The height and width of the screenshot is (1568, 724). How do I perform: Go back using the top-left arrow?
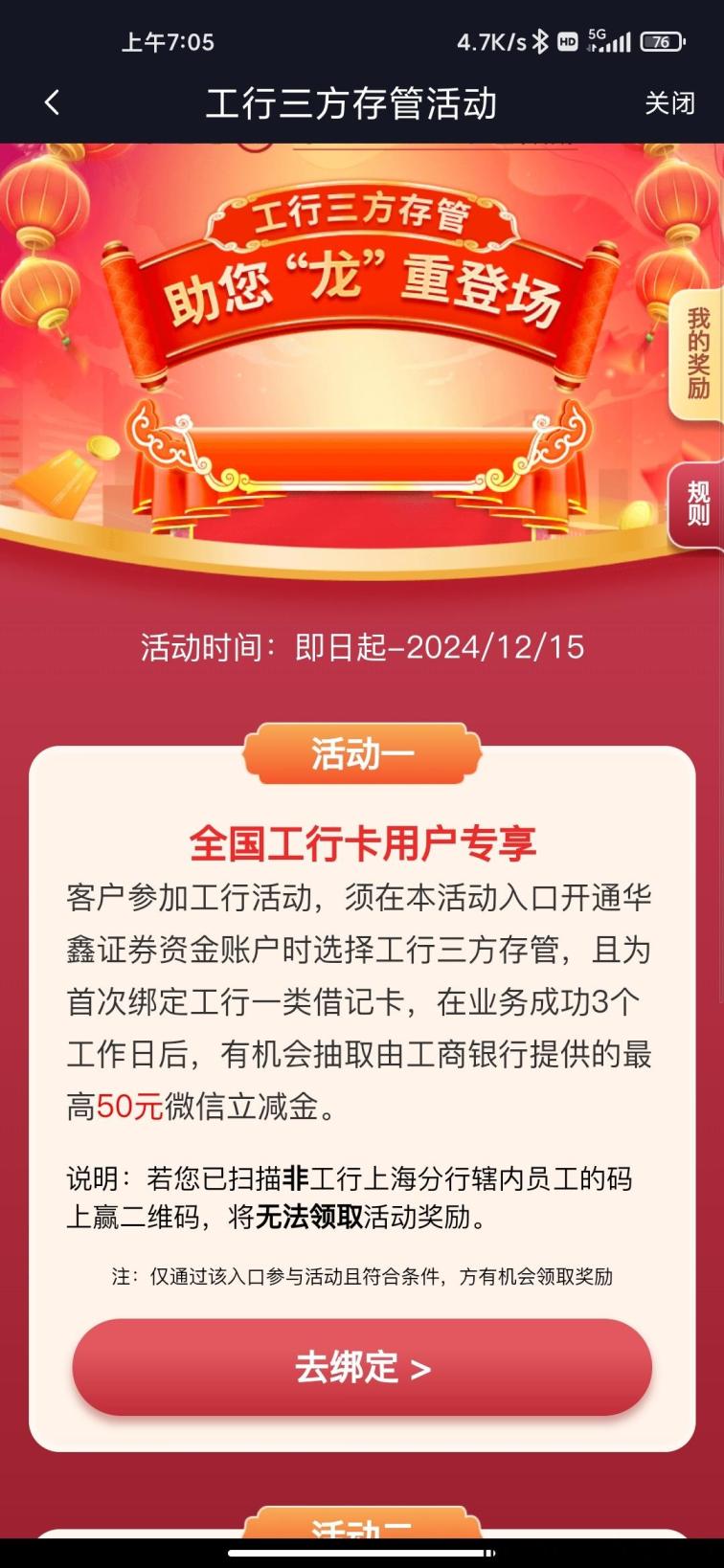pos(53,102)
